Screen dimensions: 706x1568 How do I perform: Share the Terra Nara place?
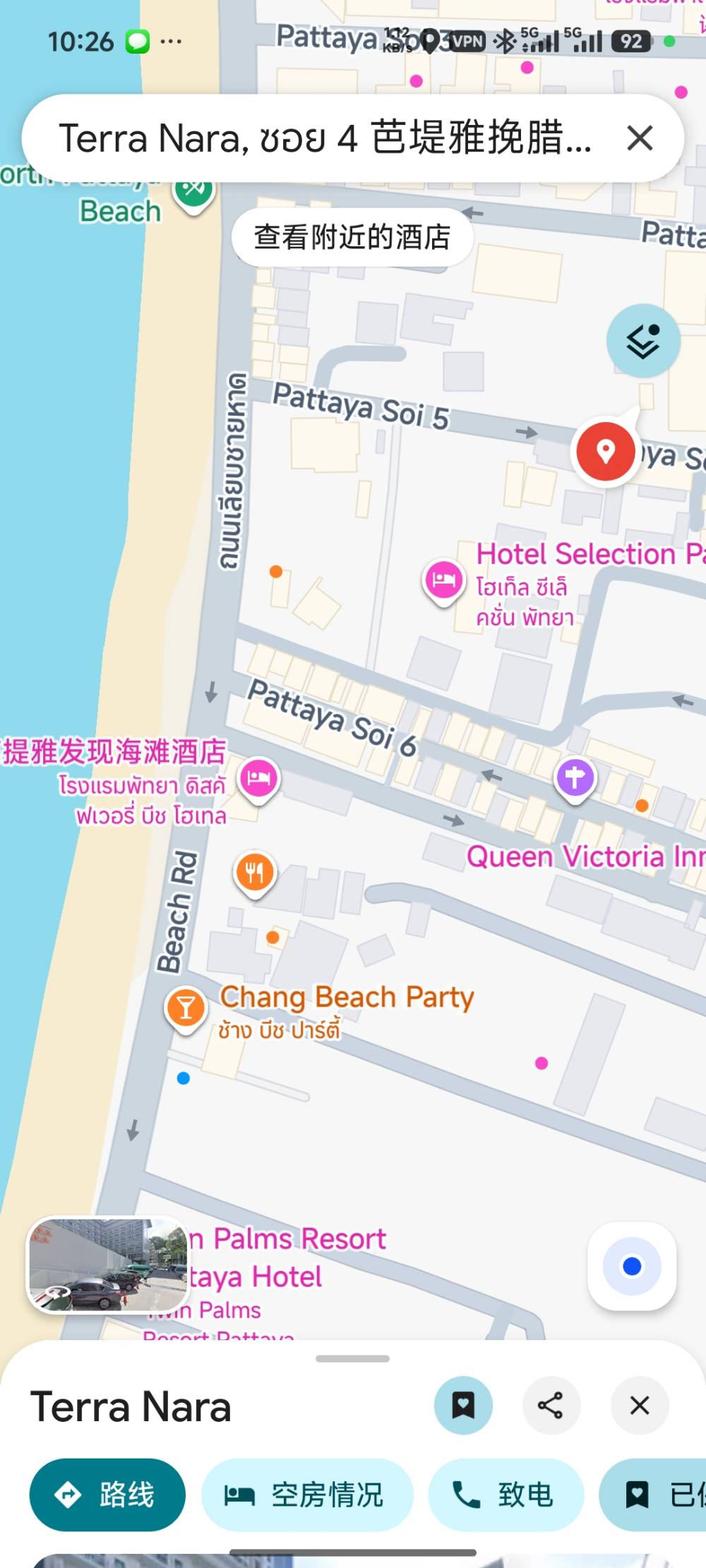tap(551, 1405)
